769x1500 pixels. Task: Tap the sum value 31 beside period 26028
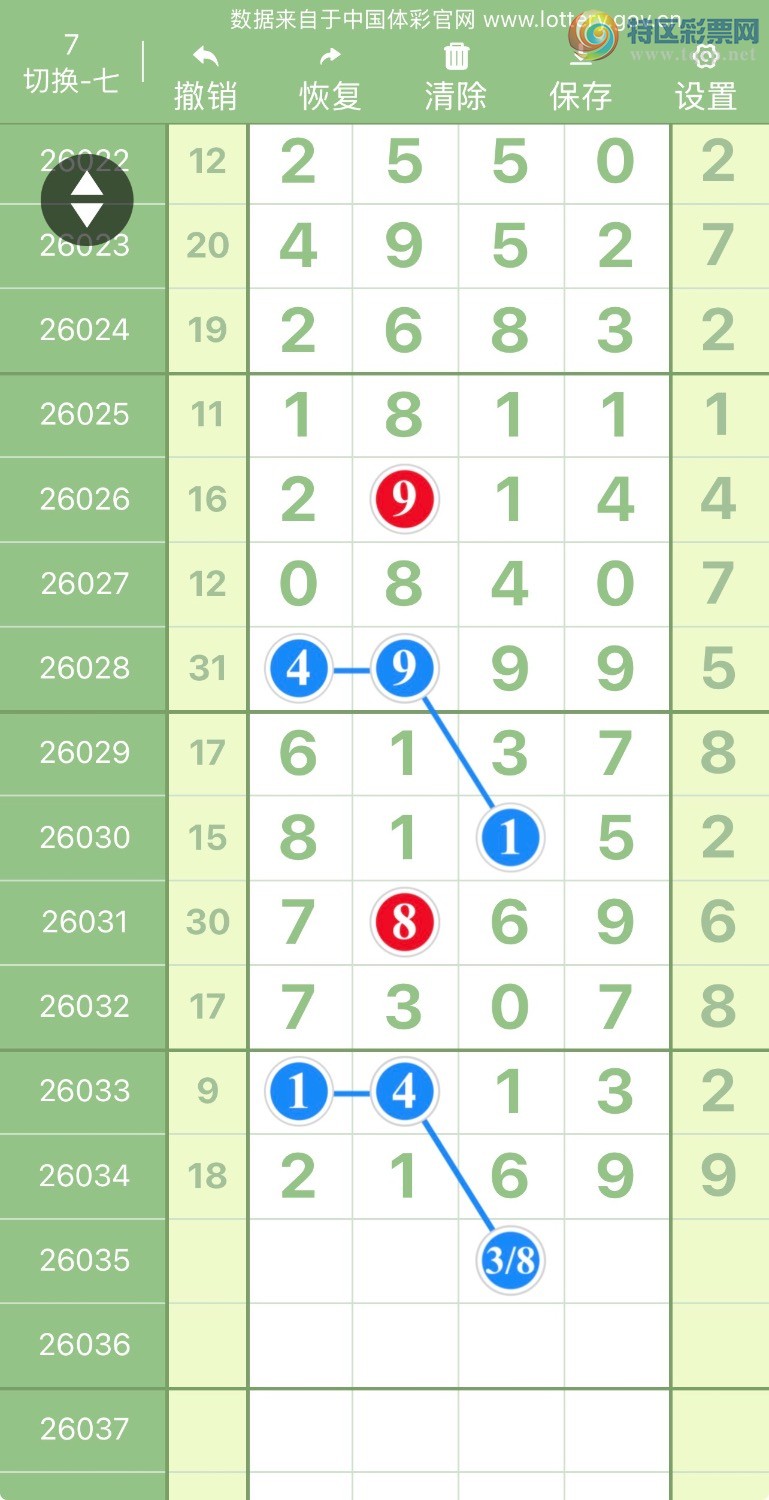207,670
